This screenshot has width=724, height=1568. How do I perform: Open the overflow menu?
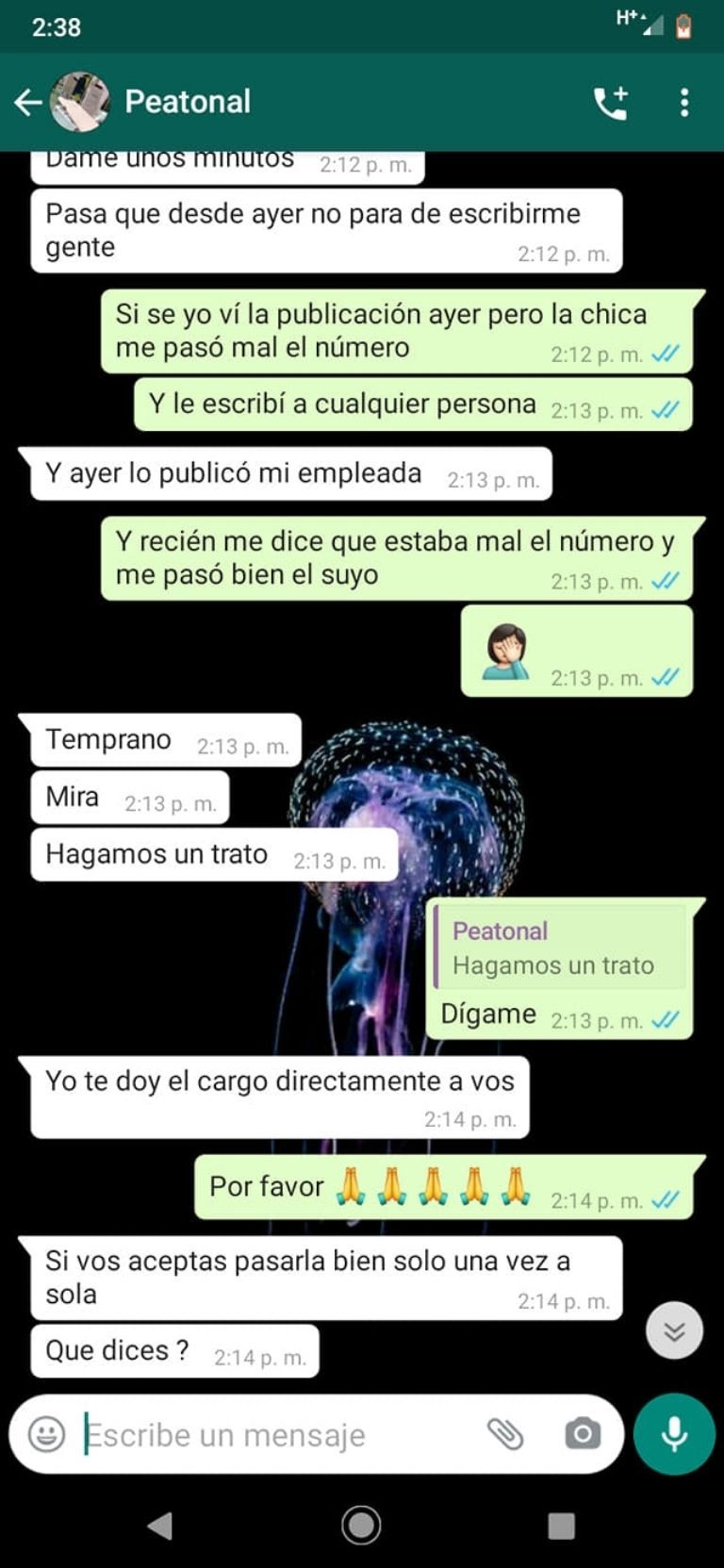684,102
